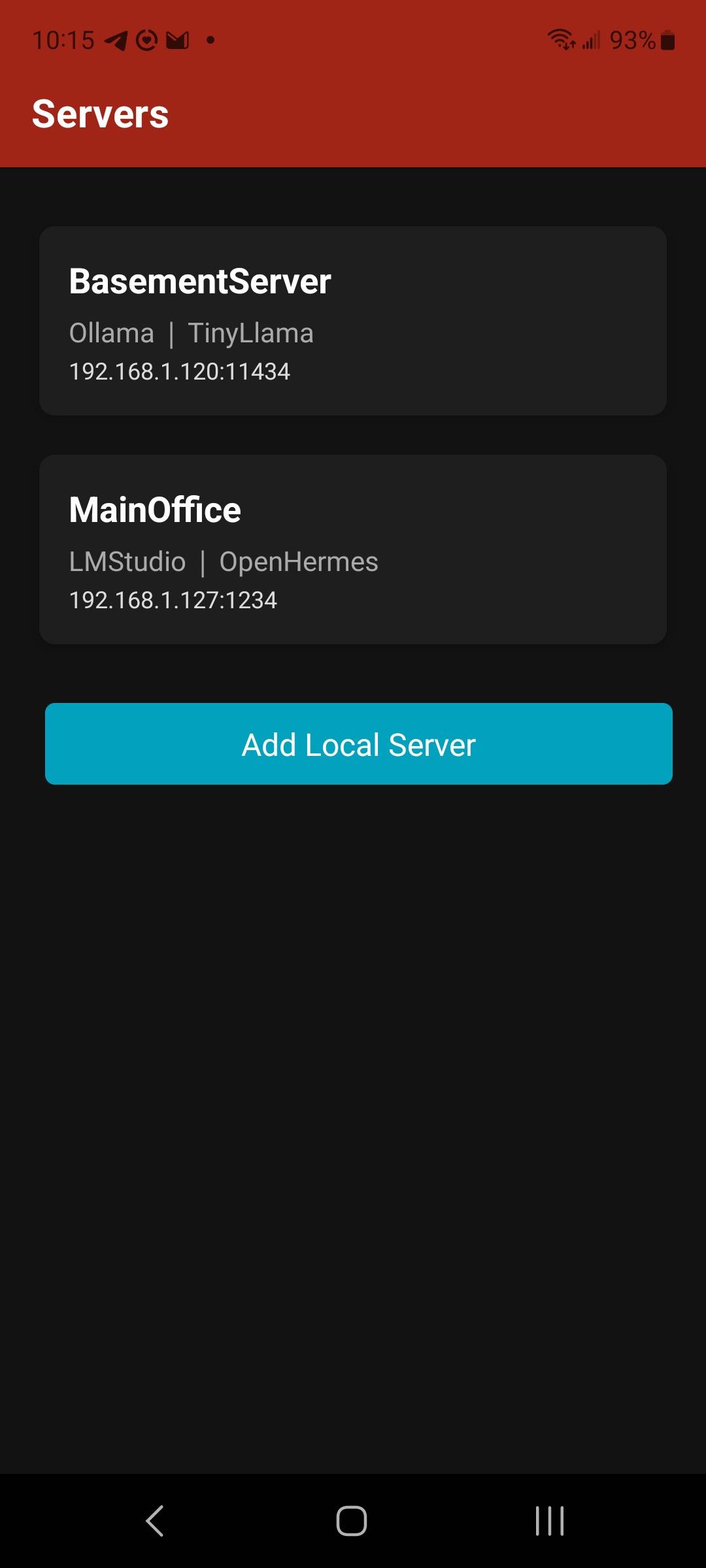The image size is (706, 1568).
Task: Open the BasementServer card
Action: click(353, 321)
